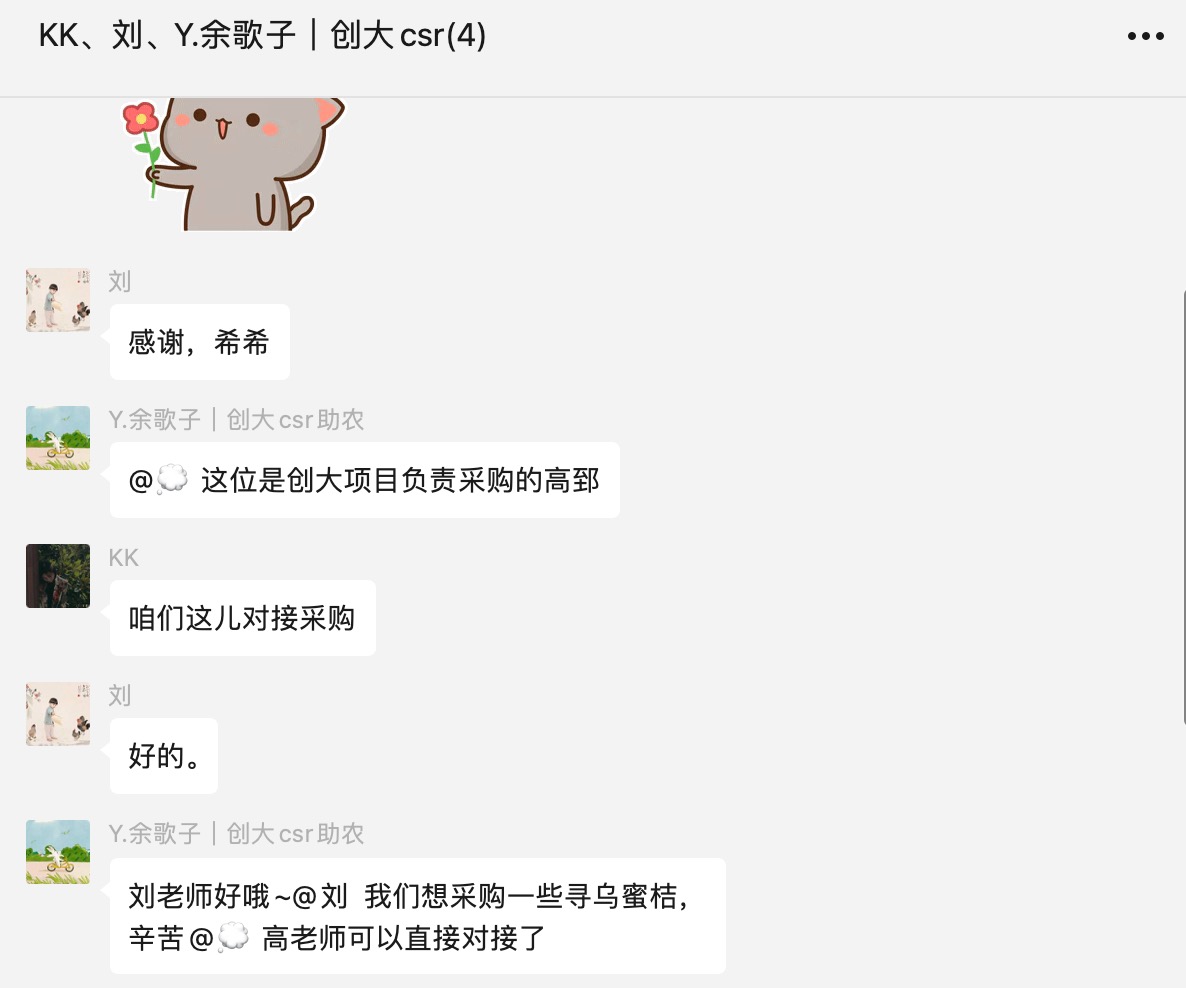Tap Y.余歌子's avatar beside the "刘老师好哦" message
Viewport: 1186px width, 988px height.
tap(58, 852)
